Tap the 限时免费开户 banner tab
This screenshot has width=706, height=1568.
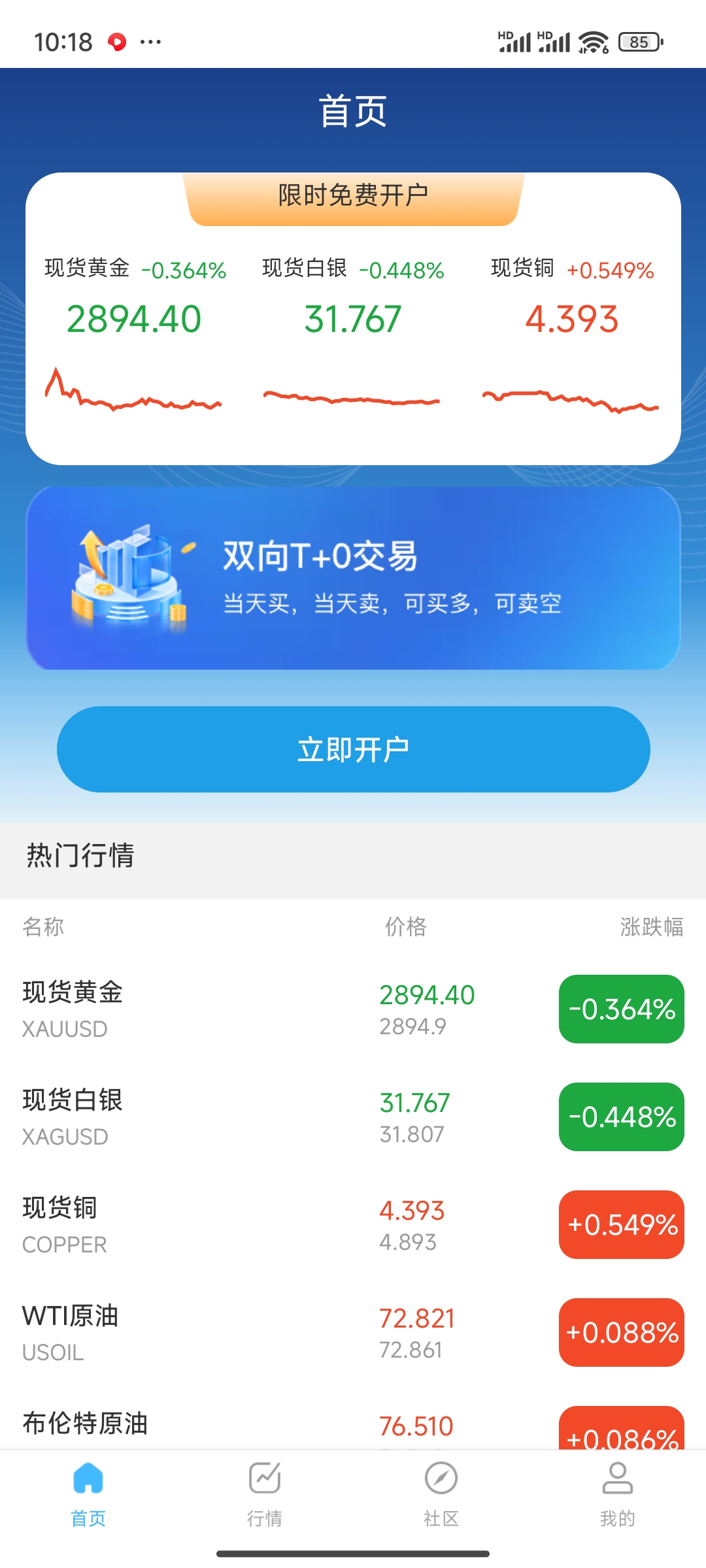point(353,196)
